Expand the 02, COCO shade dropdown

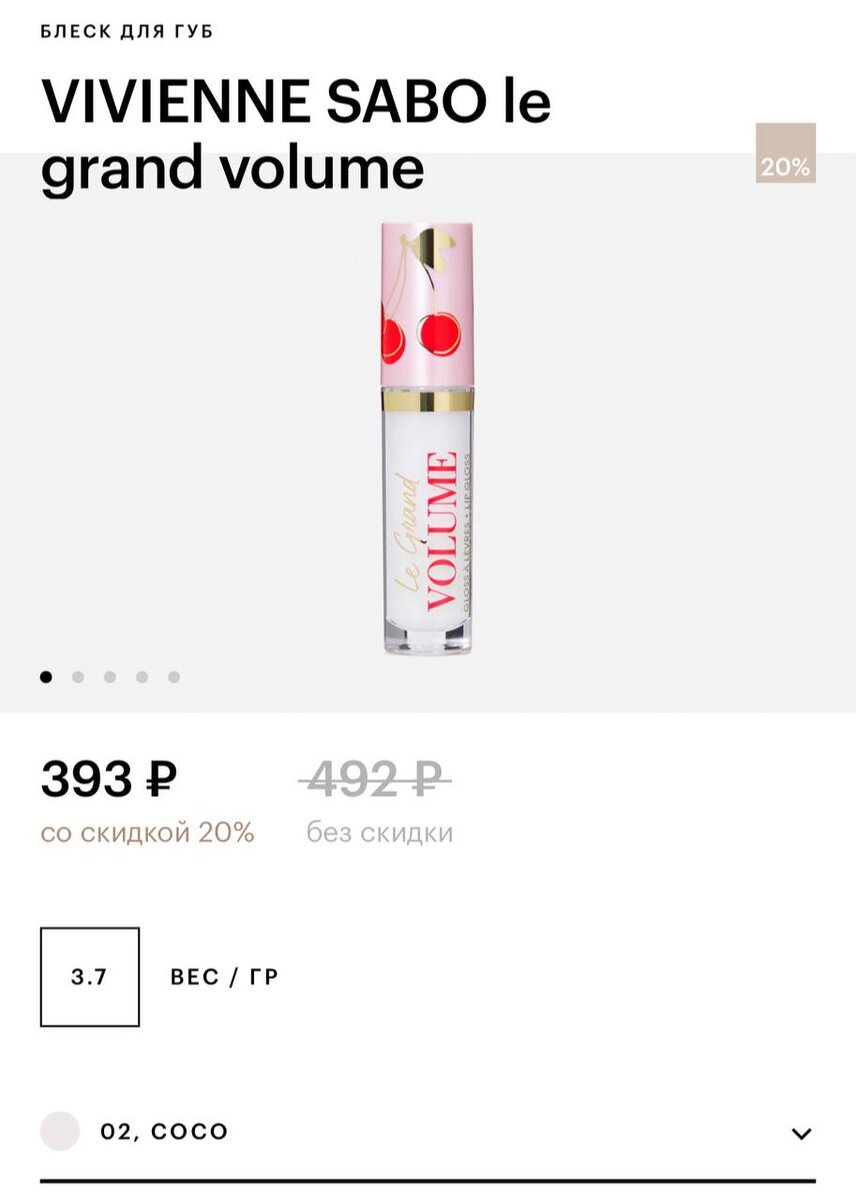pos(800,1133)
